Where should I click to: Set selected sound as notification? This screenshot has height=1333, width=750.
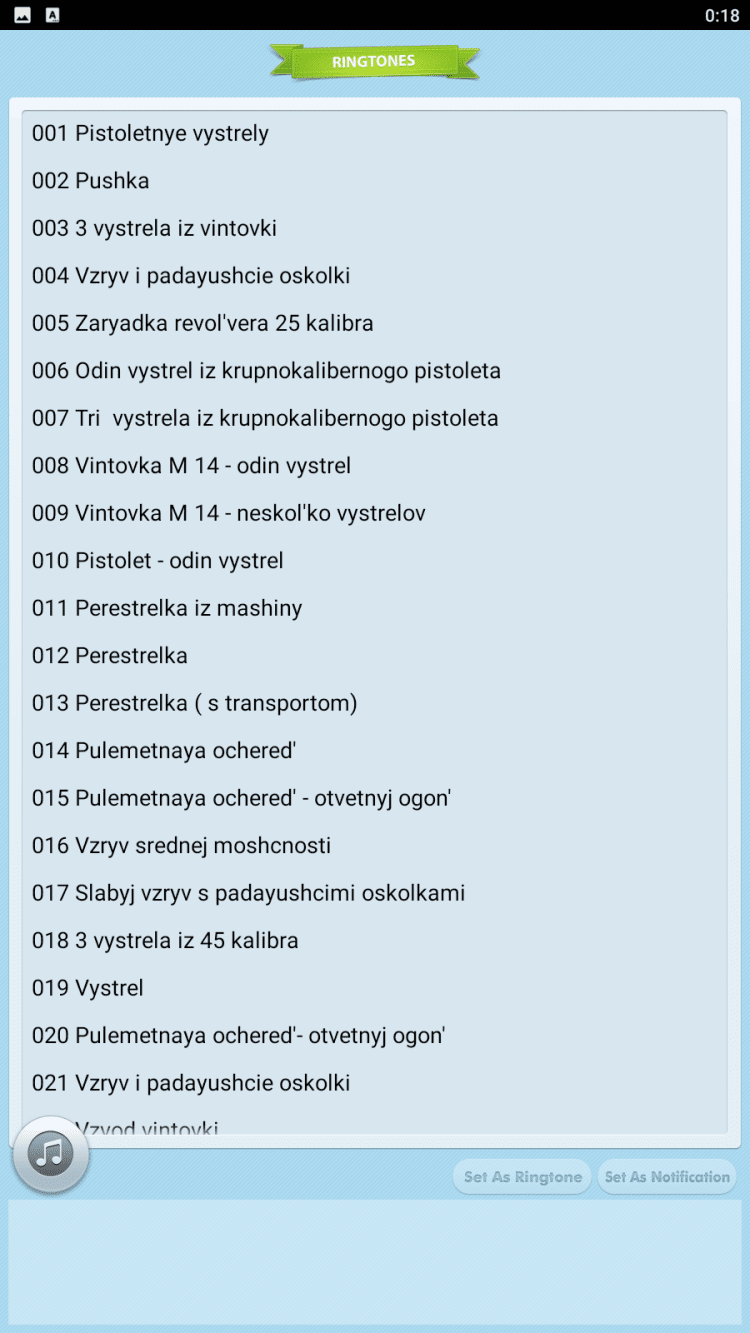pyautogui.click(x=667, y=1177)
